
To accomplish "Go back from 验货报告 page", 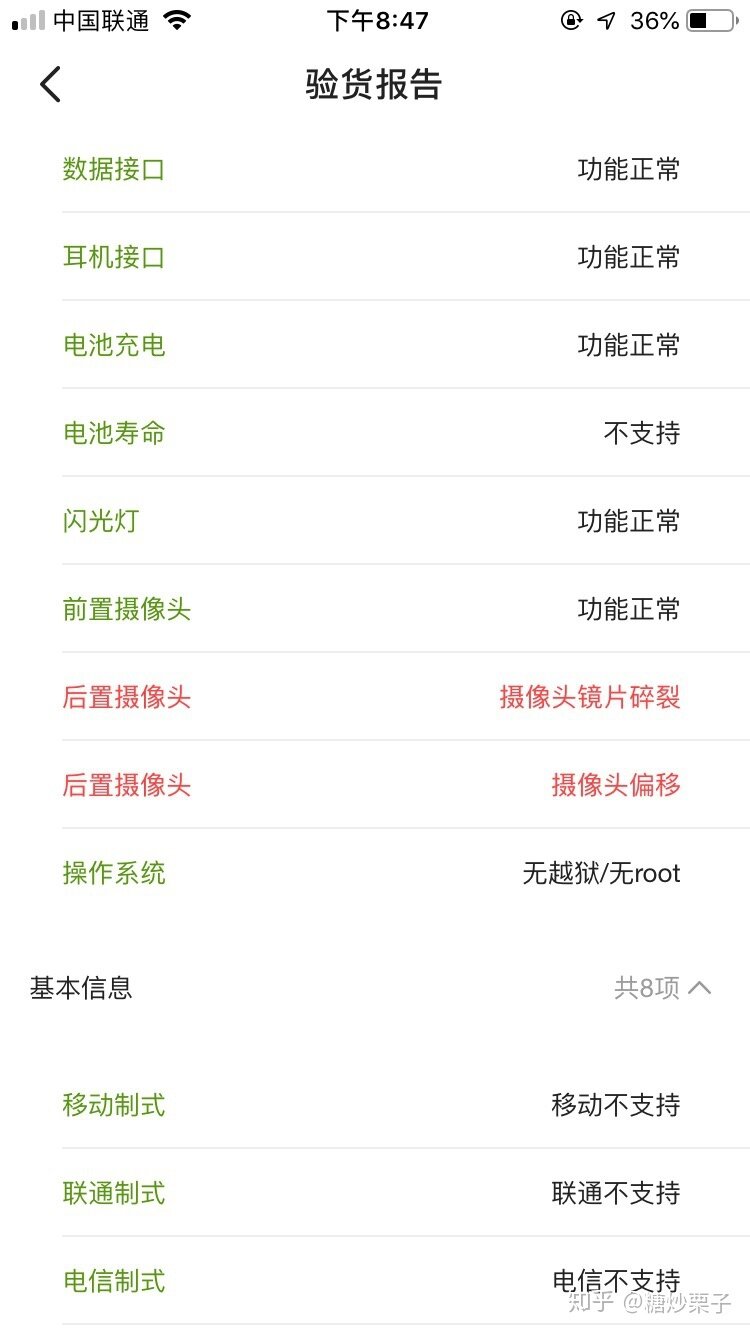I will tap(50, 85).
